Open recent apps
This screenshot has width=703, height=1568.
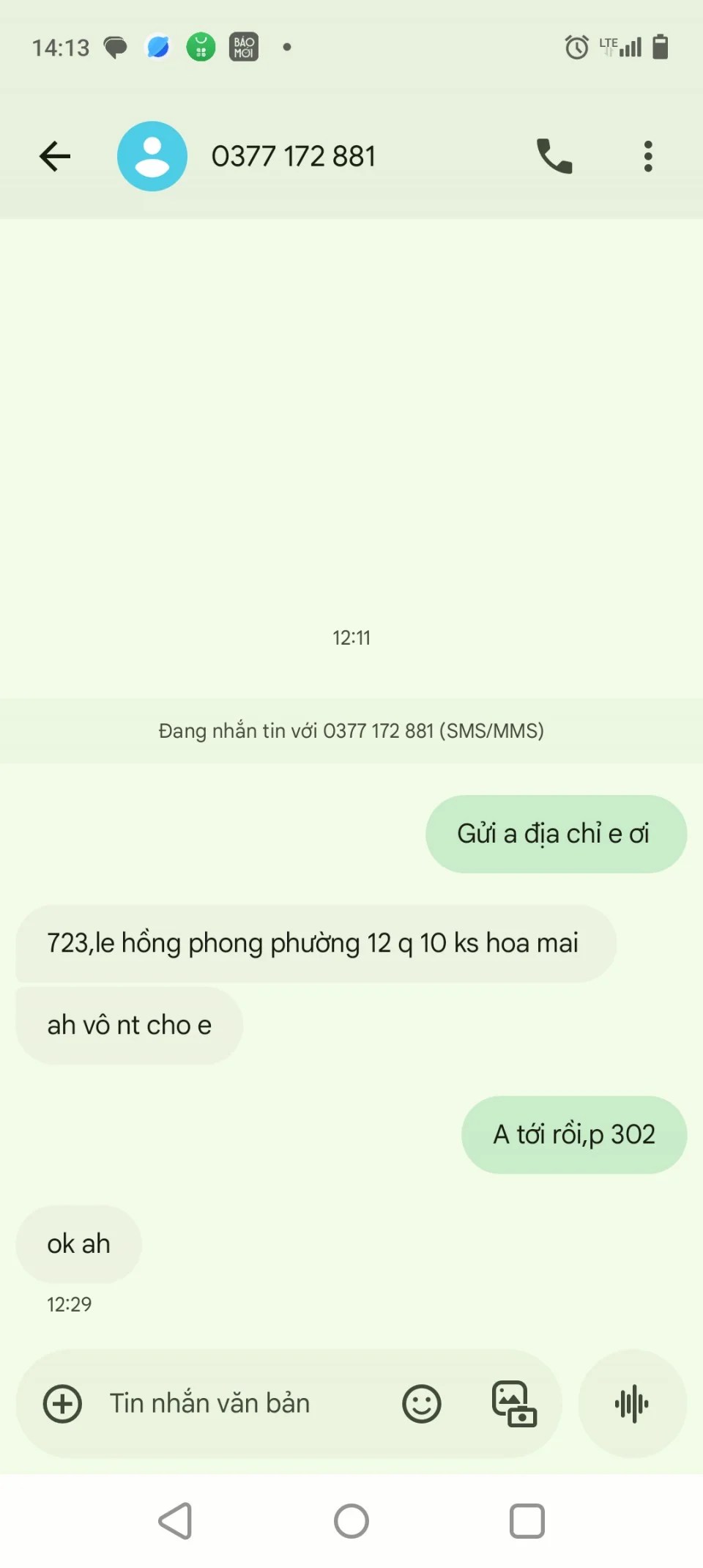click(x=527, y=1521)
